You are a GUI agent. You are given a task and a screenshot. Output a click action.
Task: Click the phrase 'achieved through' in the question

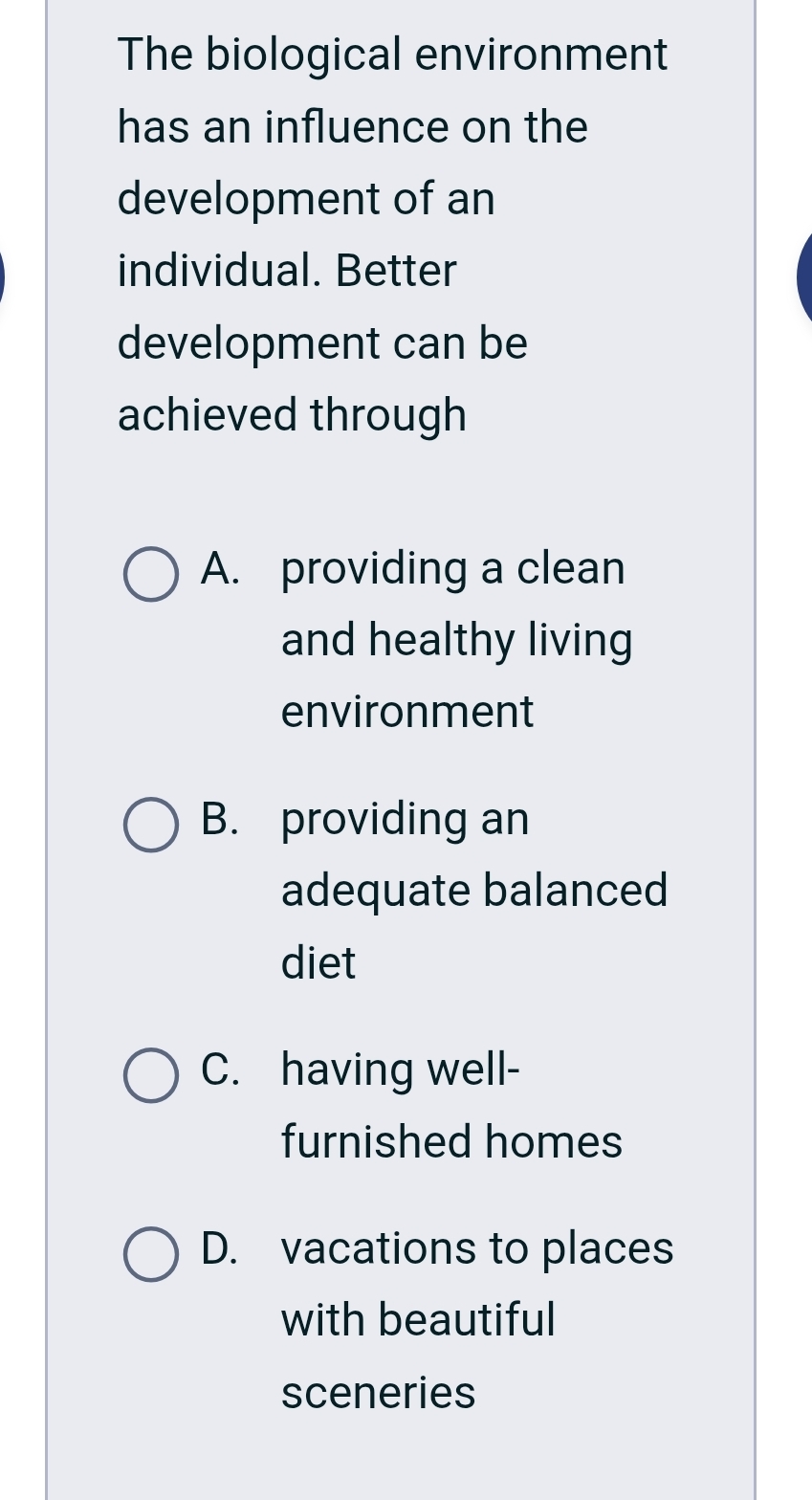pos(291,414)
